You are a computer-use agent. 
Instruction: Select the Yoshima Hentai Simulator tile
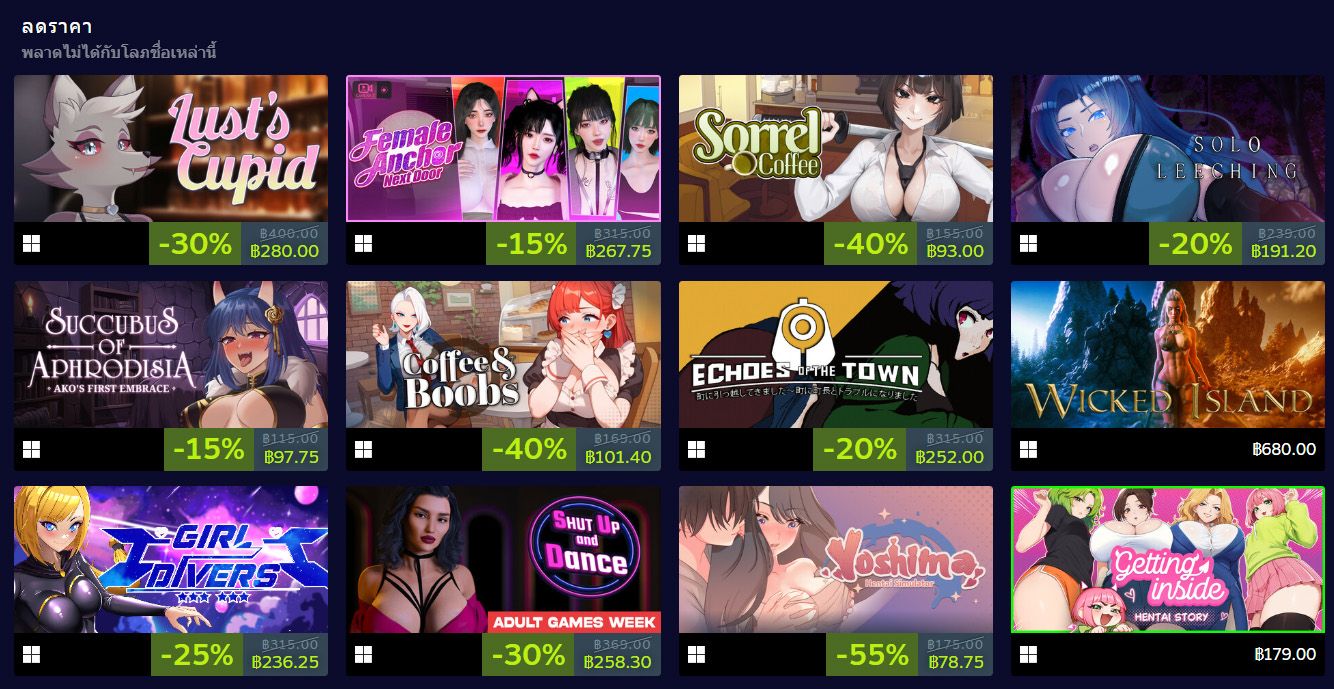[x=835, y=560]
